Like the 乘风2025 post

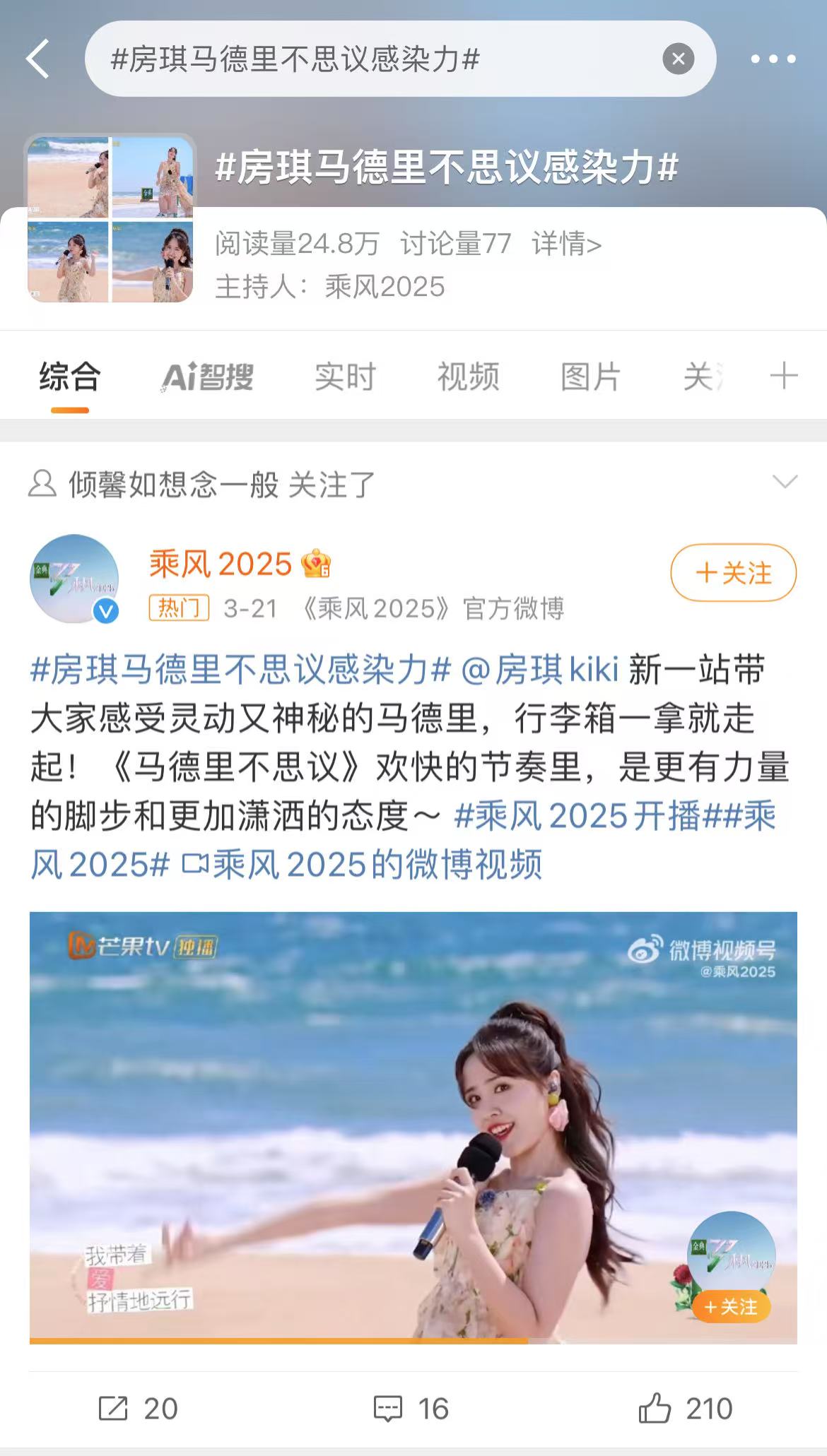[685, 1409]
